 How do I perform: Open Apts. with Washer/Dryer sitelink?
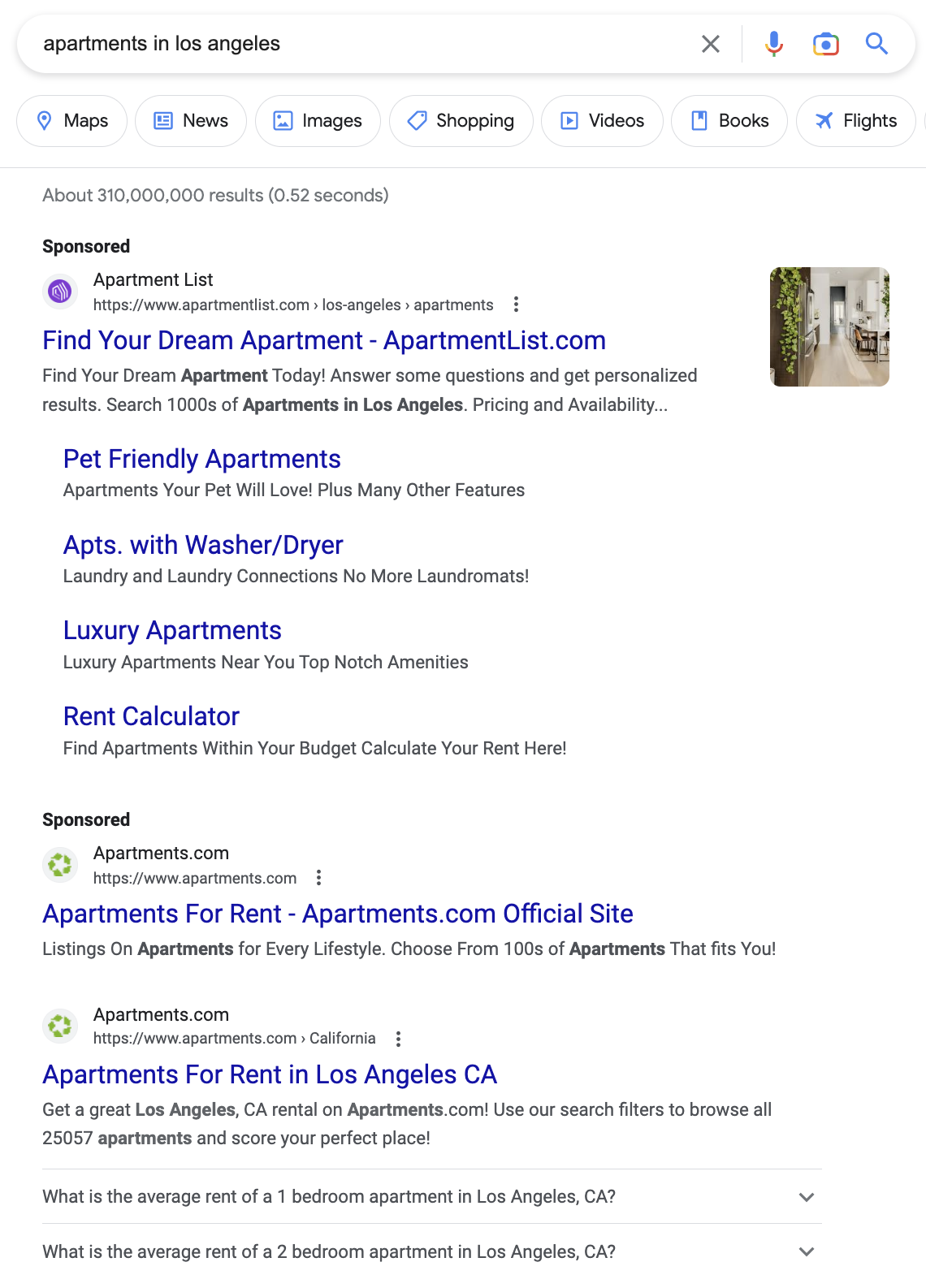coord(203,545)
